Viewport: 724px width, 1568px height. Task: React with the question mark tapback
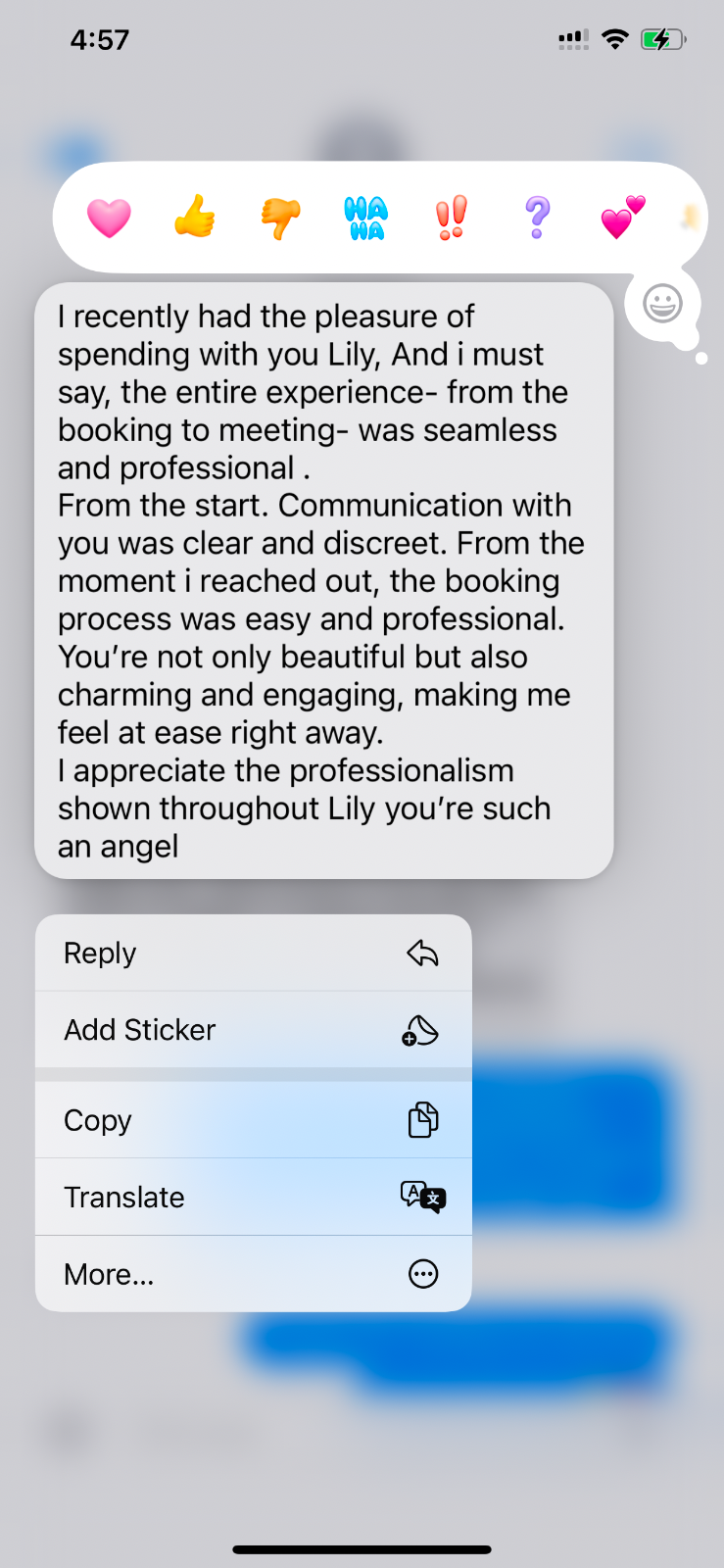tap(537, 217)
